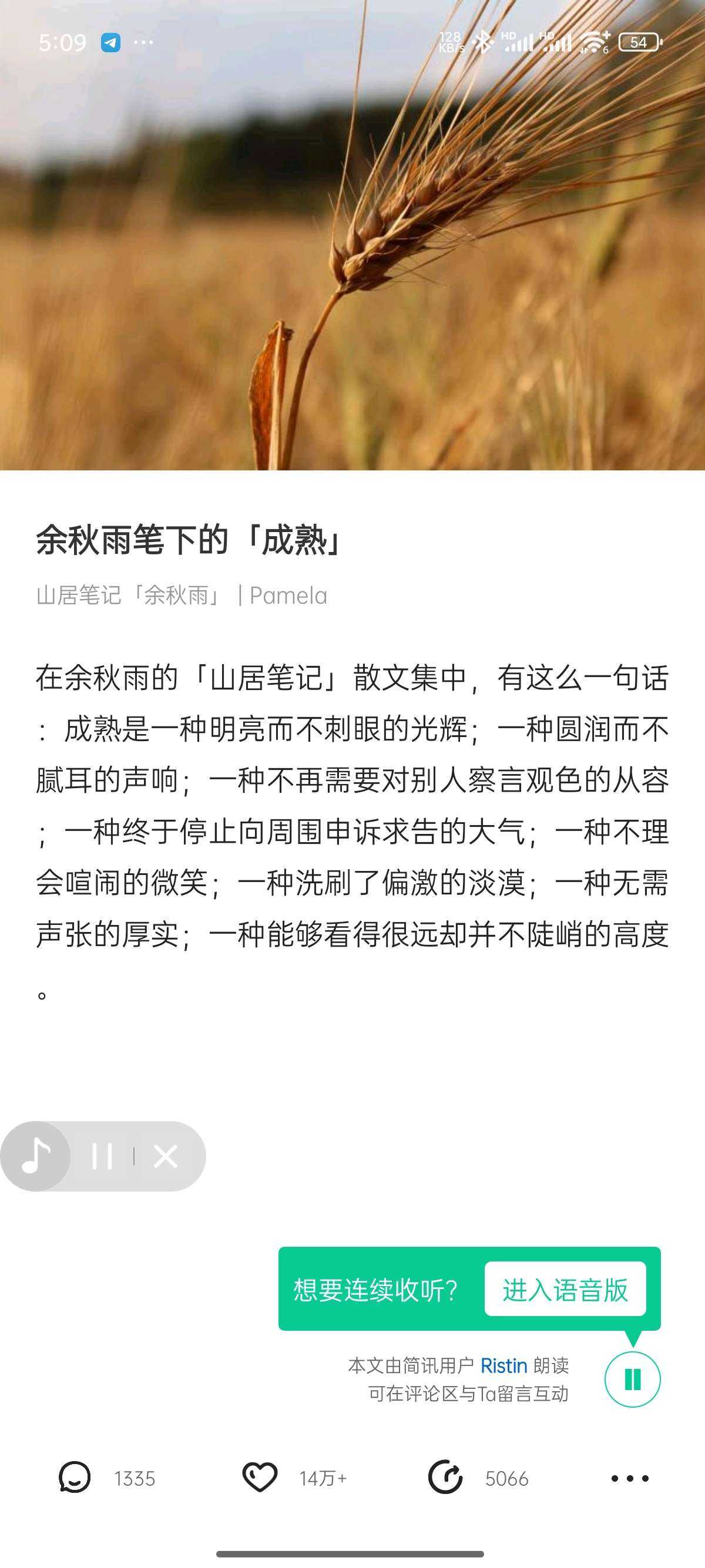Tap the 进入语音版 button
Viewport: 705px width, 1568px height.
click(x=565, y=1289)
